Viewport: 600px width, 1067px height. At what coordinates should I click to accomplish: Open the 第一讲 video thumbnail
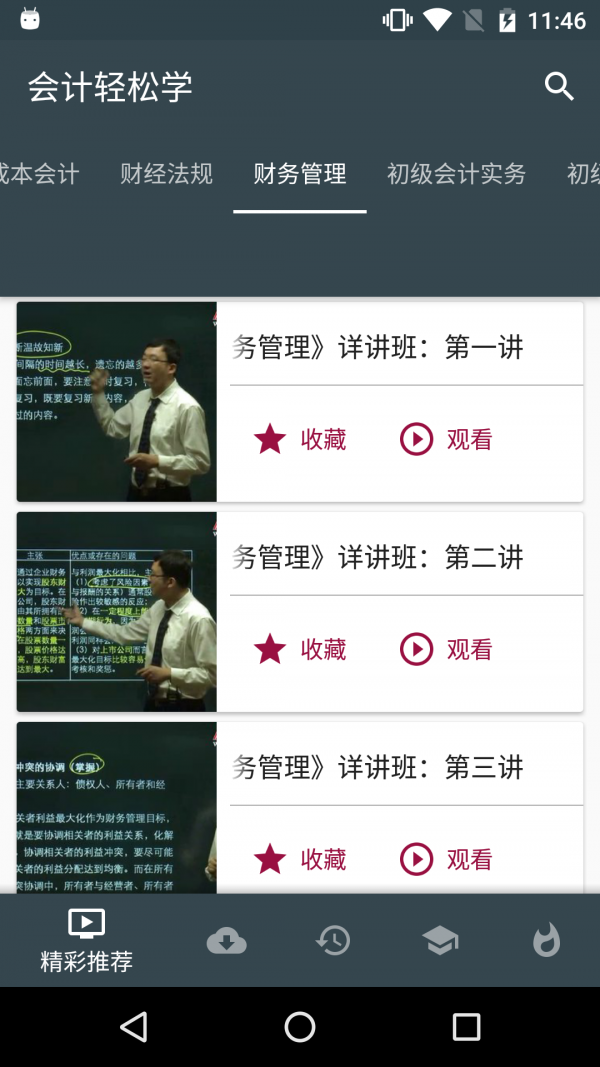116,402
